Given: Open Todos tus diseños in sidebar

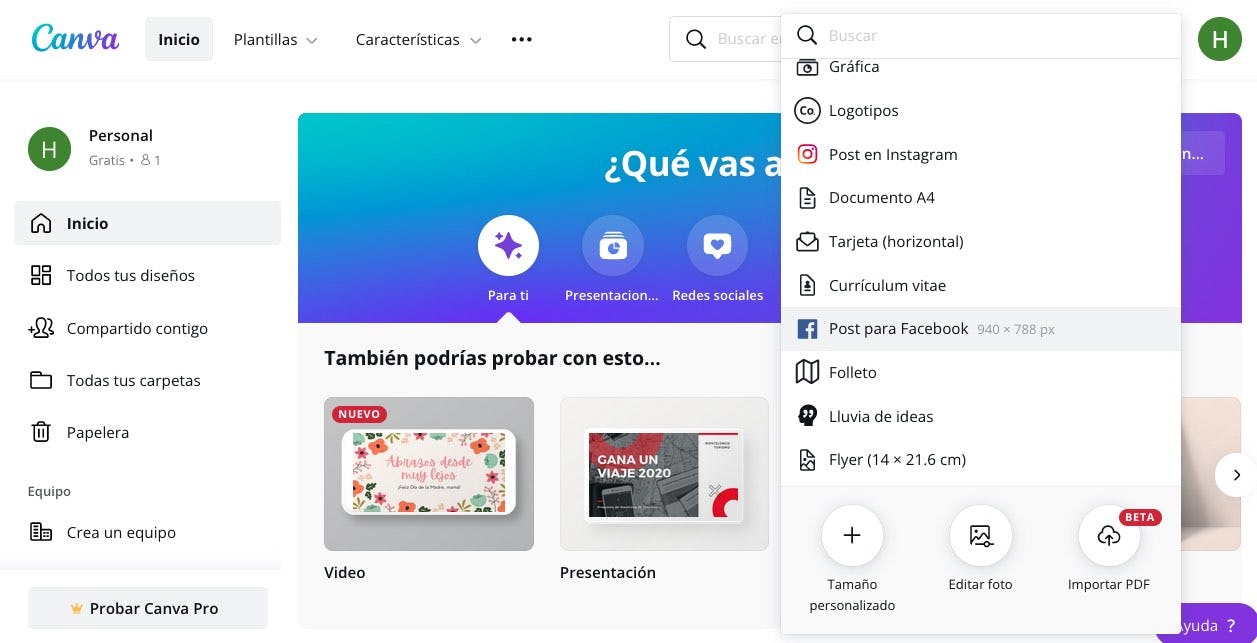Looking at the screenshot, I should click(x=130, y=276).
